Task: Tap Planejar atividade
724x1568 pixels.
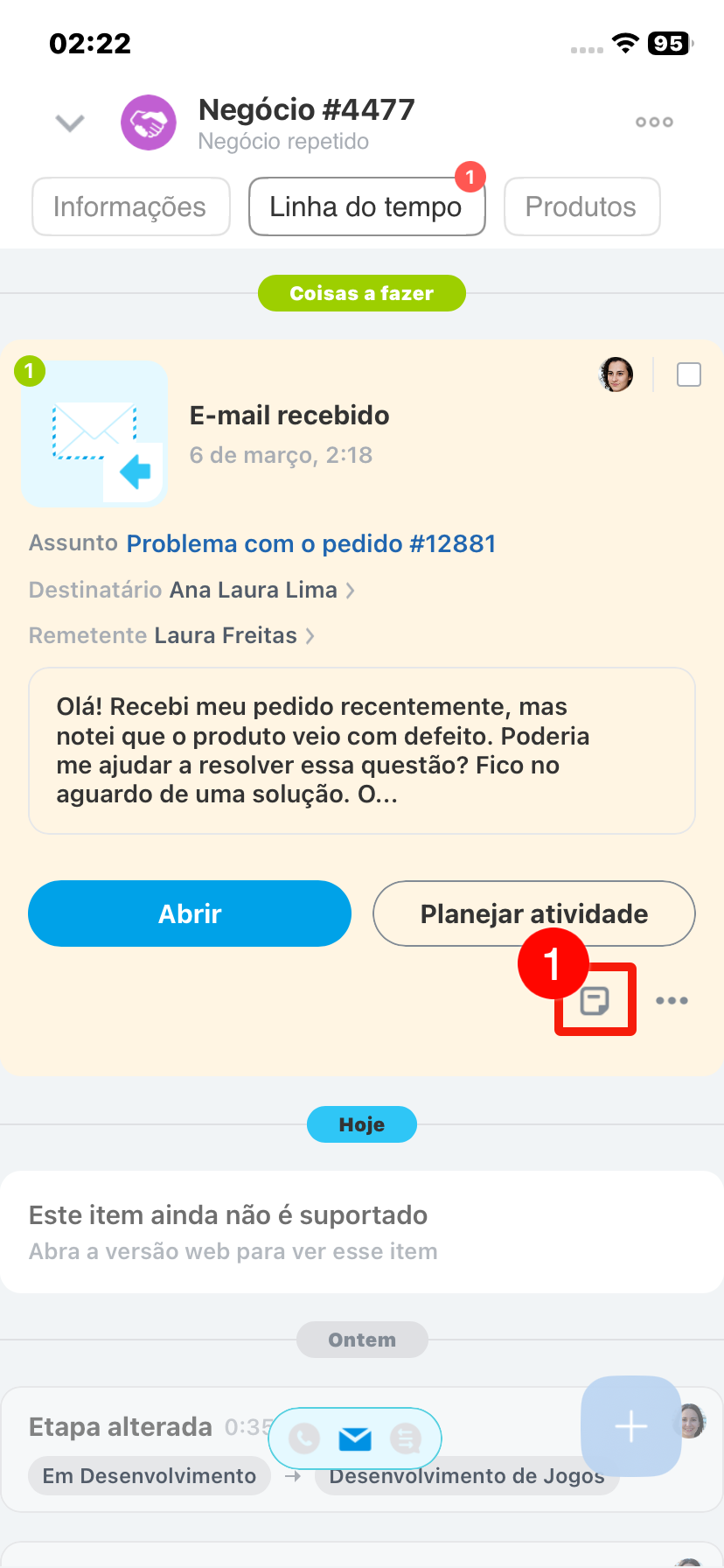Action: point(534,913)
